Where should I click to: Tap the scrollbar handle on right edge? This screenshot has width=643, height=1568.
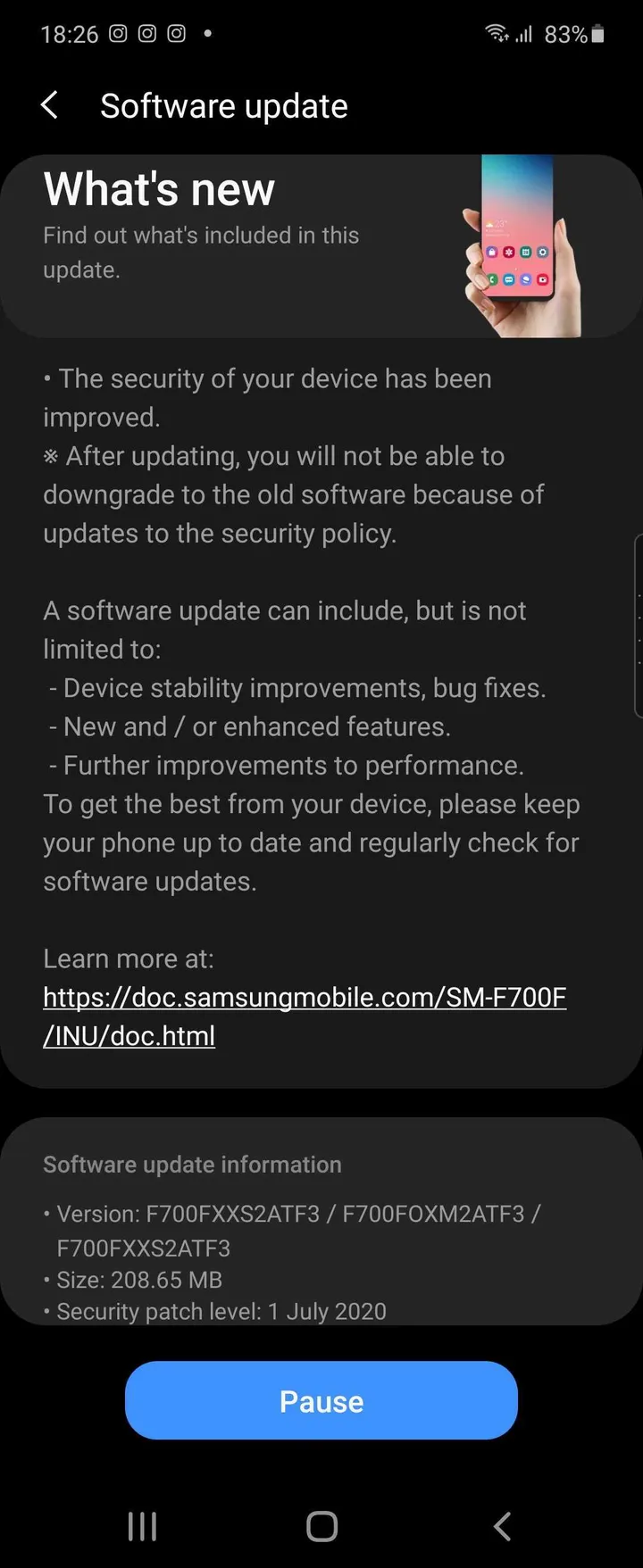pos(638,625)
